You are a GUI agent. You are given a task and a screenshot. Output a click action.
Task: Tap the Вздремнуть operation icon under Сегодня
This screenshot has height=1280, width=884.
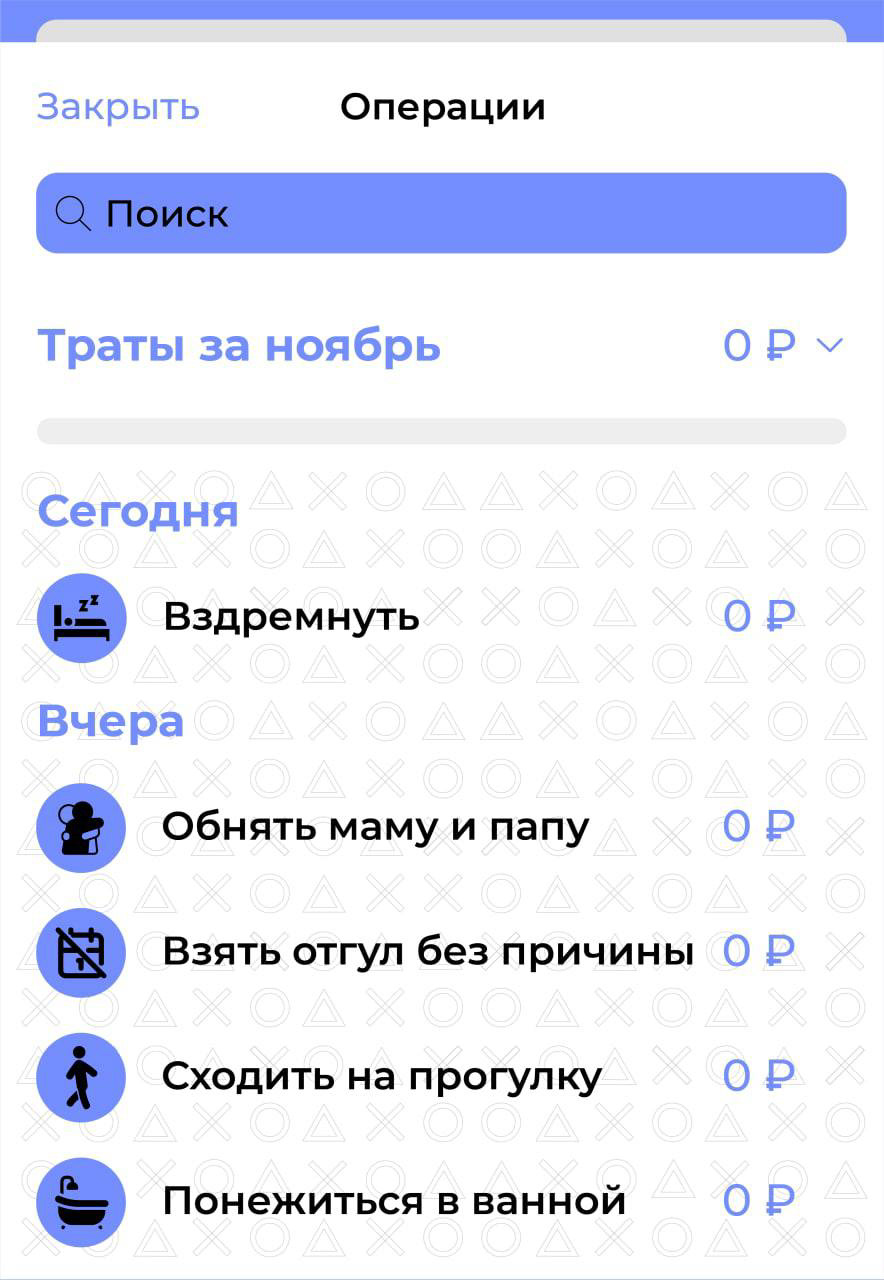pos(81,617)
